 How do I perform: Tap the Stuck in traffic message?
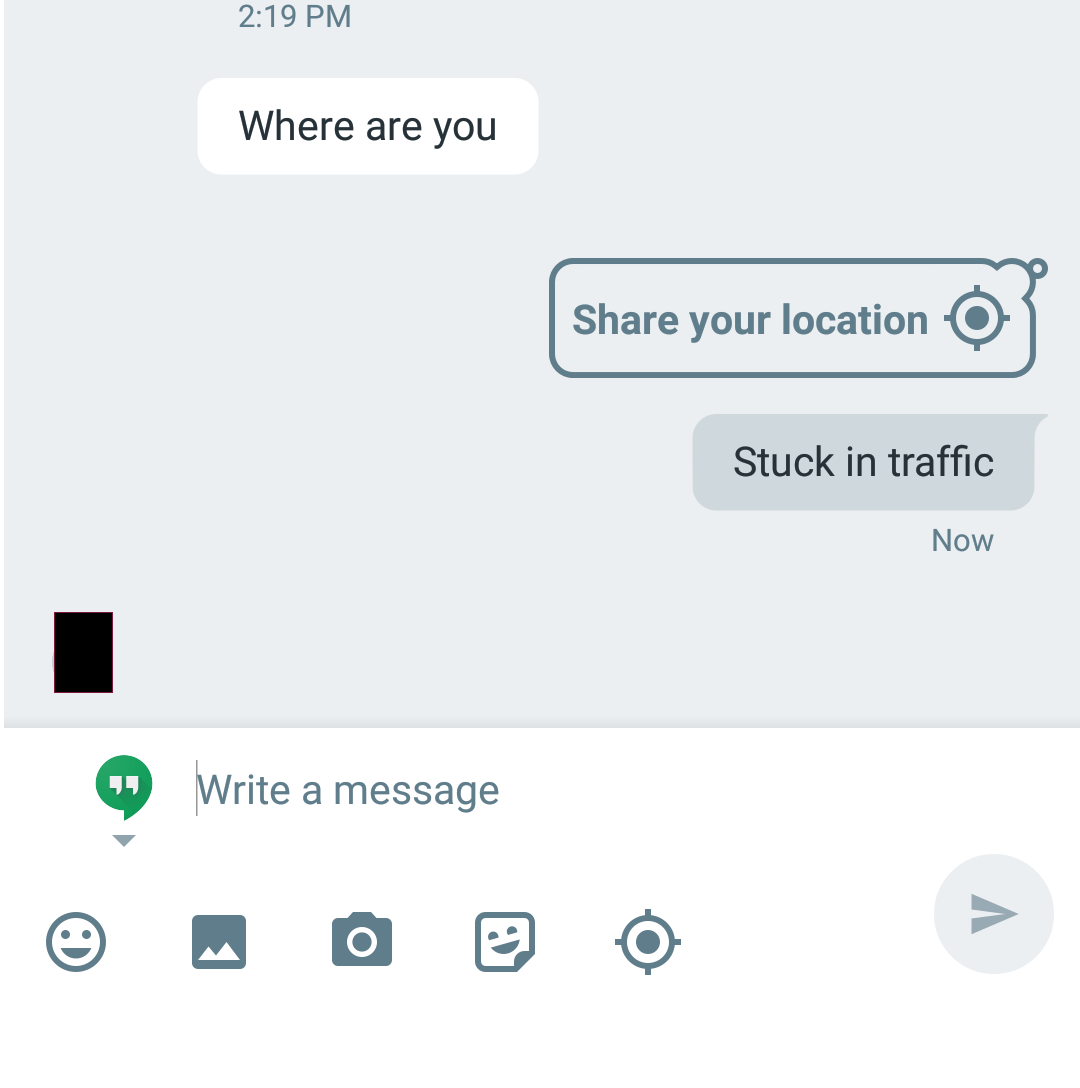click(x=863, y=462)
